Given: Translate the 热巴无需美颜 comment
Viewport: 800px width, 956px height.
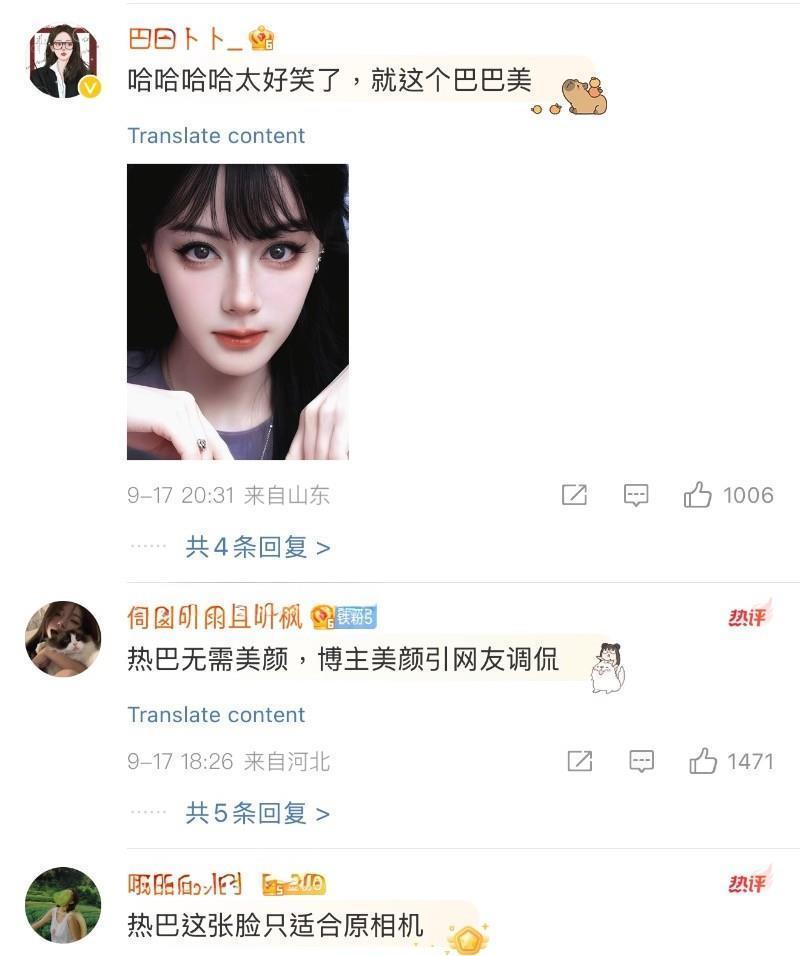Looking at the screenshot, I should [216, 715].
